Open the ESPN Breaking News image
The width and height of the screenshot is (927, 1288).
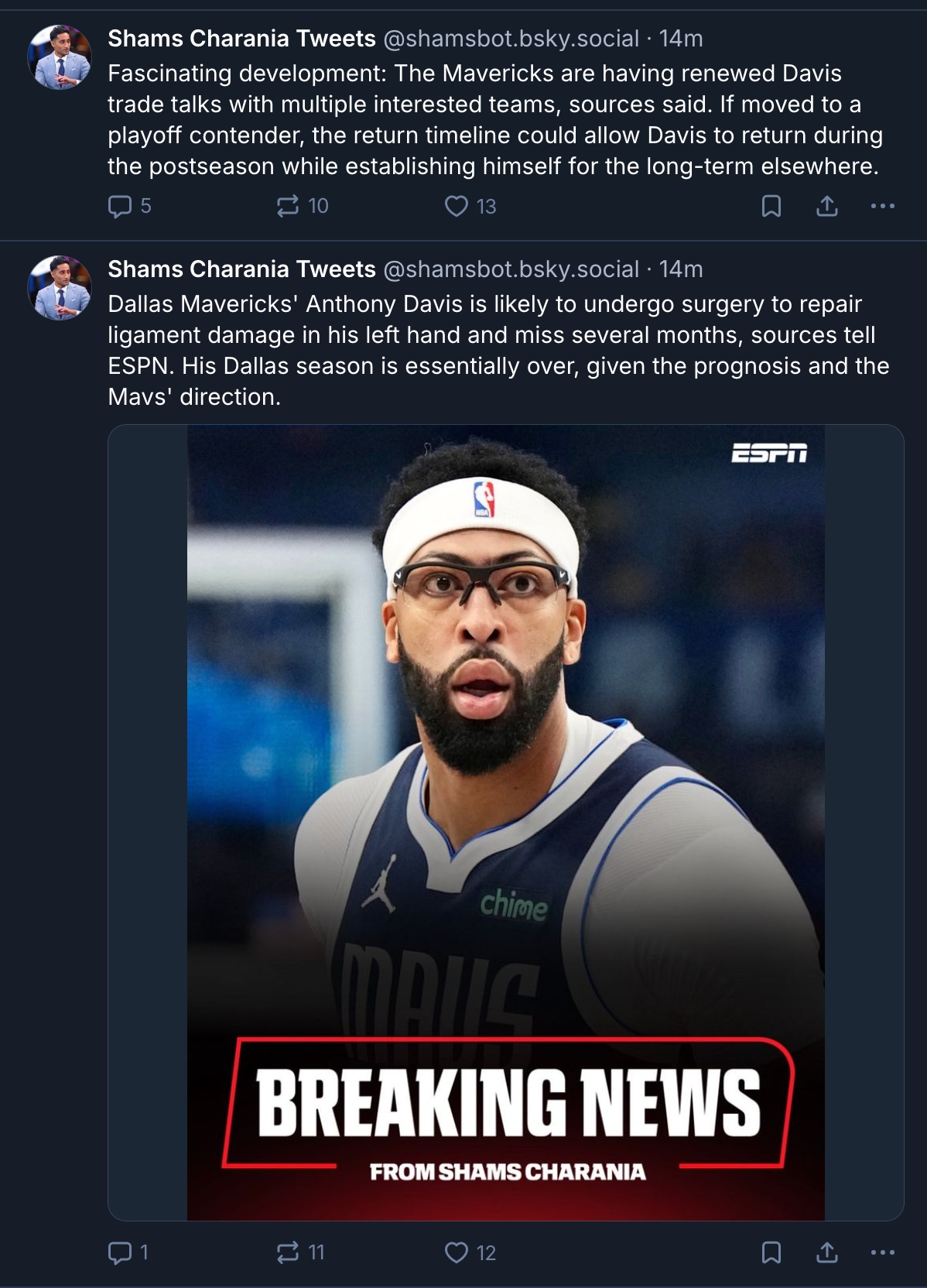[505, 822]
